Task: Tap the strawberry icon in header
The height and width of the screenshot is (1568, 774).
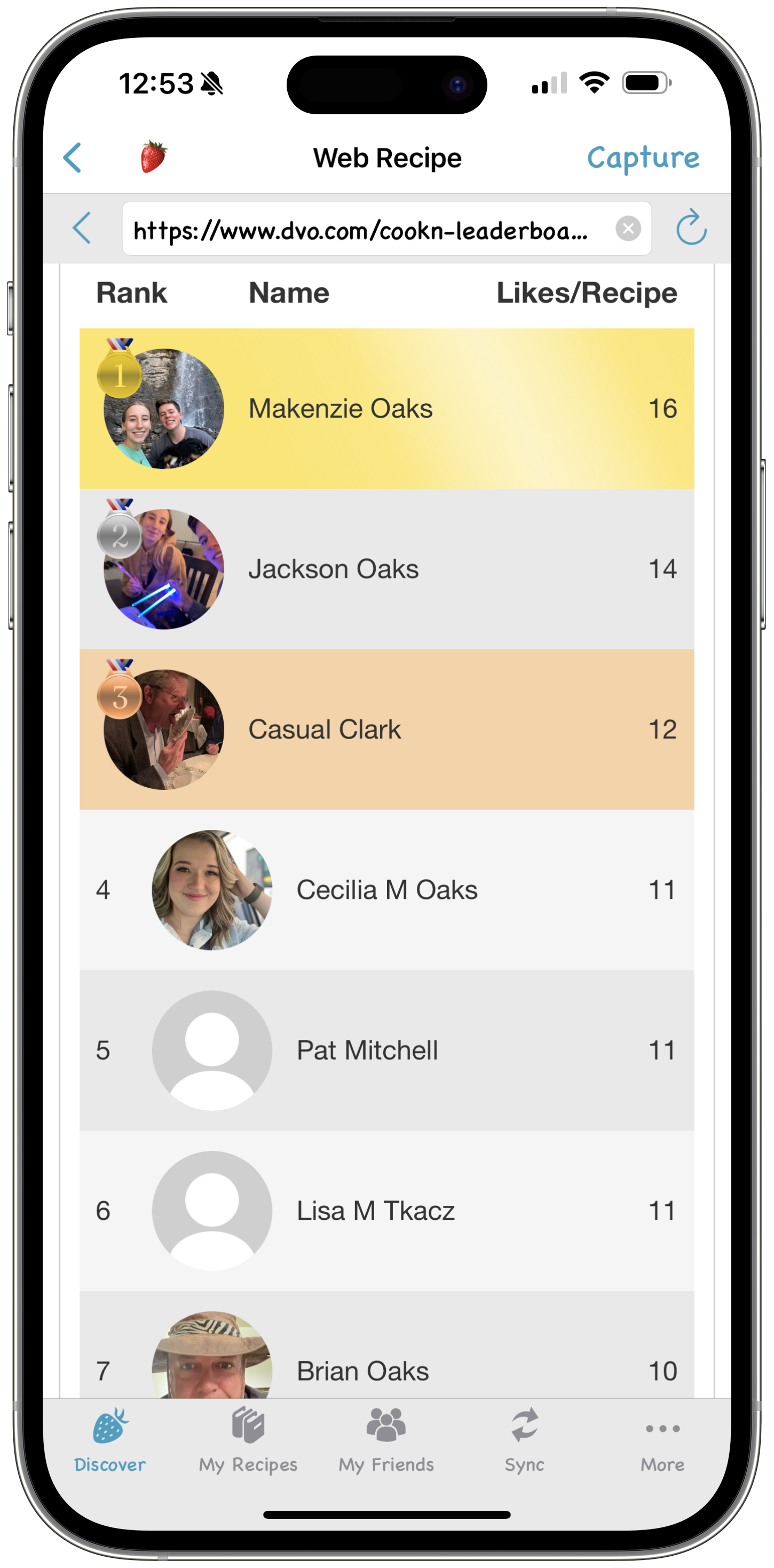Action: 153,156
